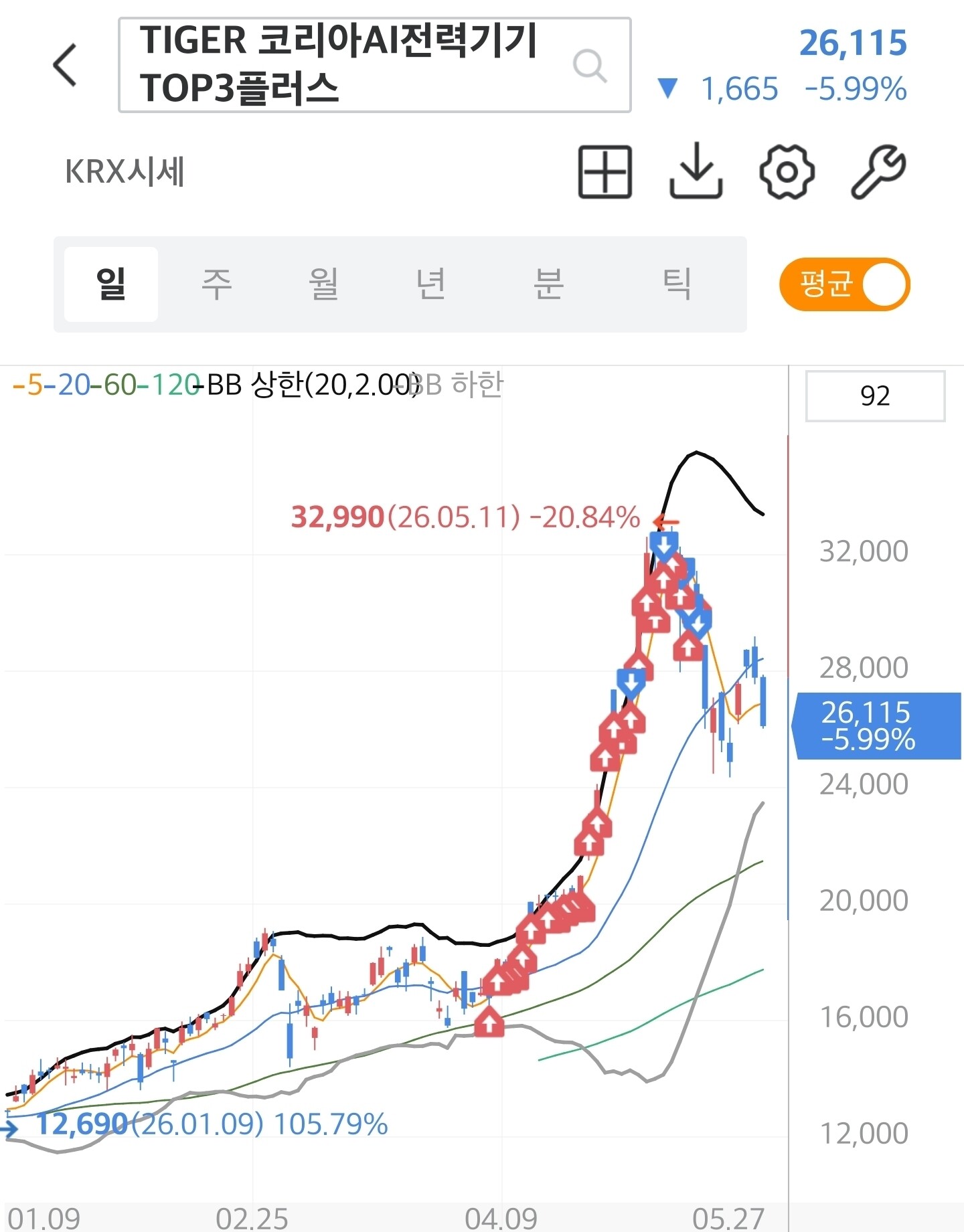
Task: Switch to the 년 yearly tab
Action: coord(430,284)
